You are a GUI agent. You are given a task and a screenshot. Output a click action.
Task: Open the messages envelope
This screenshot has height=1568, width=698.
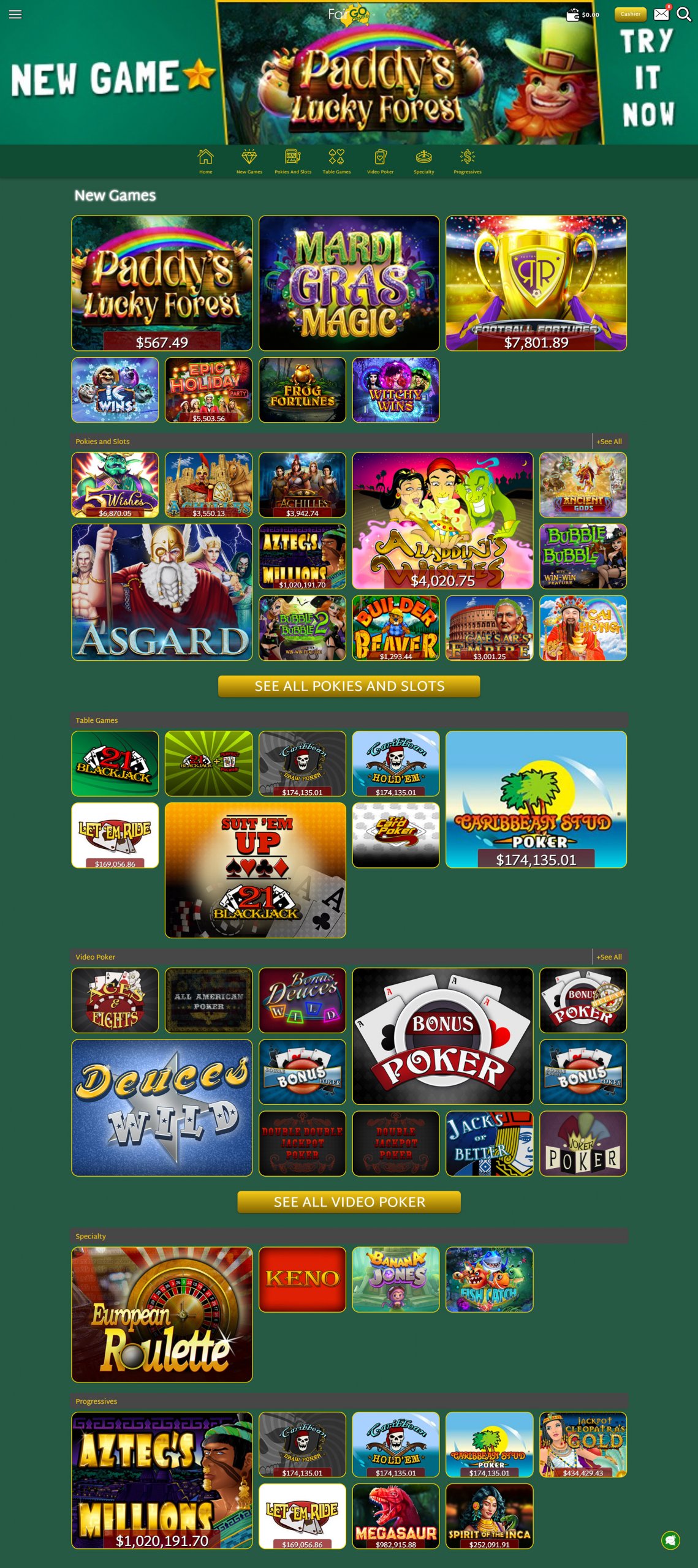tap(661, 14)
